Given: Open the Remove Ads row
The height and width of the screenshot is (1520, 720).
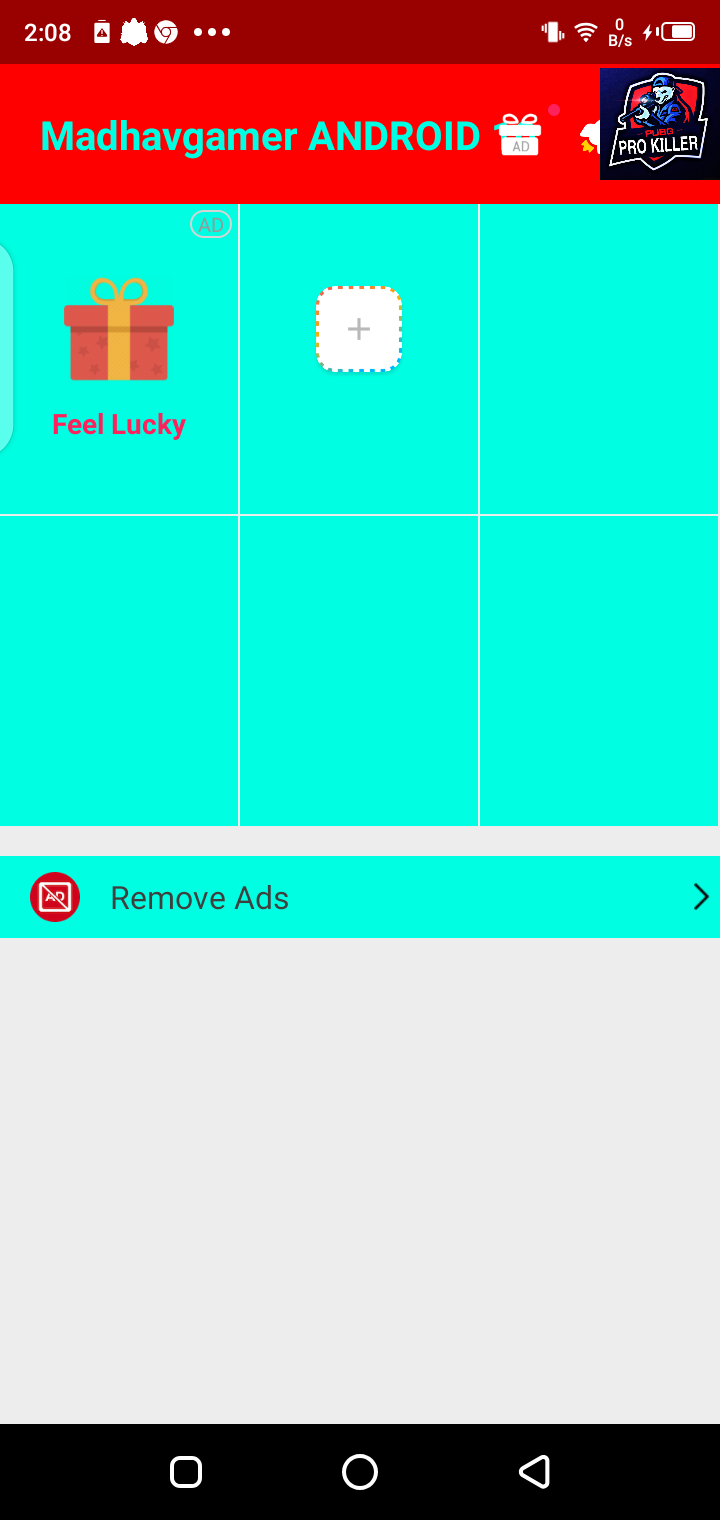Looking at the screenshot, I should (360, 897).
